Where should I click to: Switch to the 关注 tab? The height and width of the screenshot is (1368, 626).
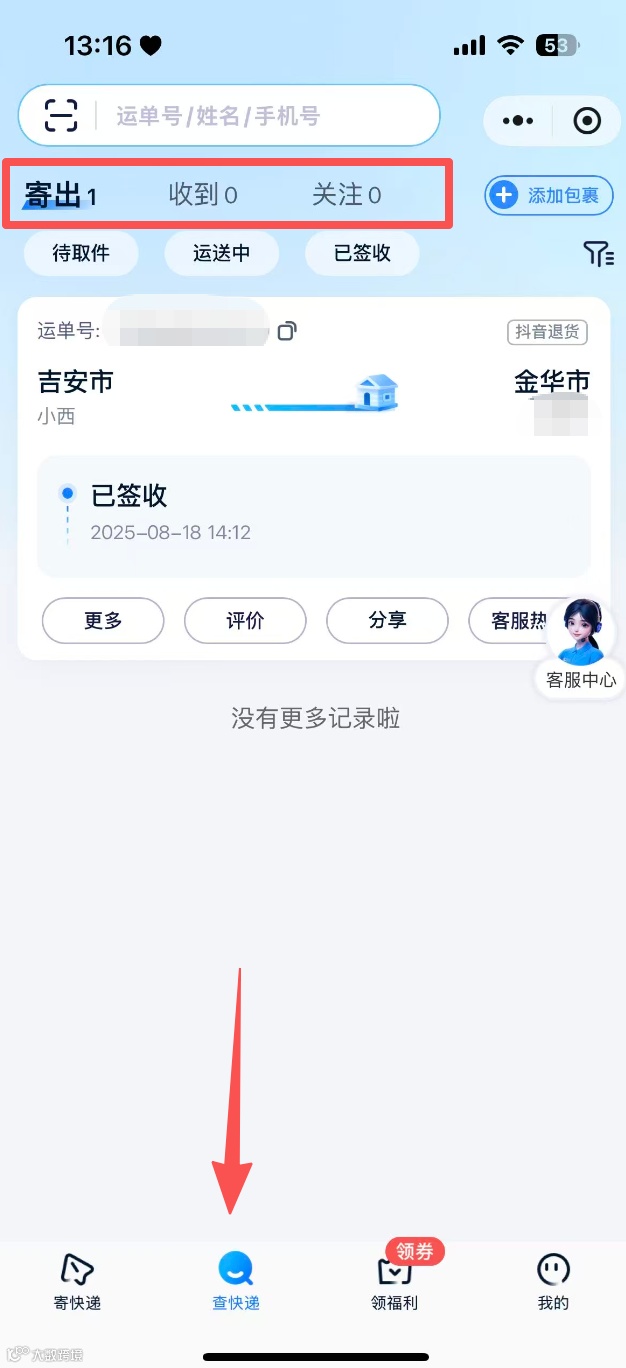point(346,195)
